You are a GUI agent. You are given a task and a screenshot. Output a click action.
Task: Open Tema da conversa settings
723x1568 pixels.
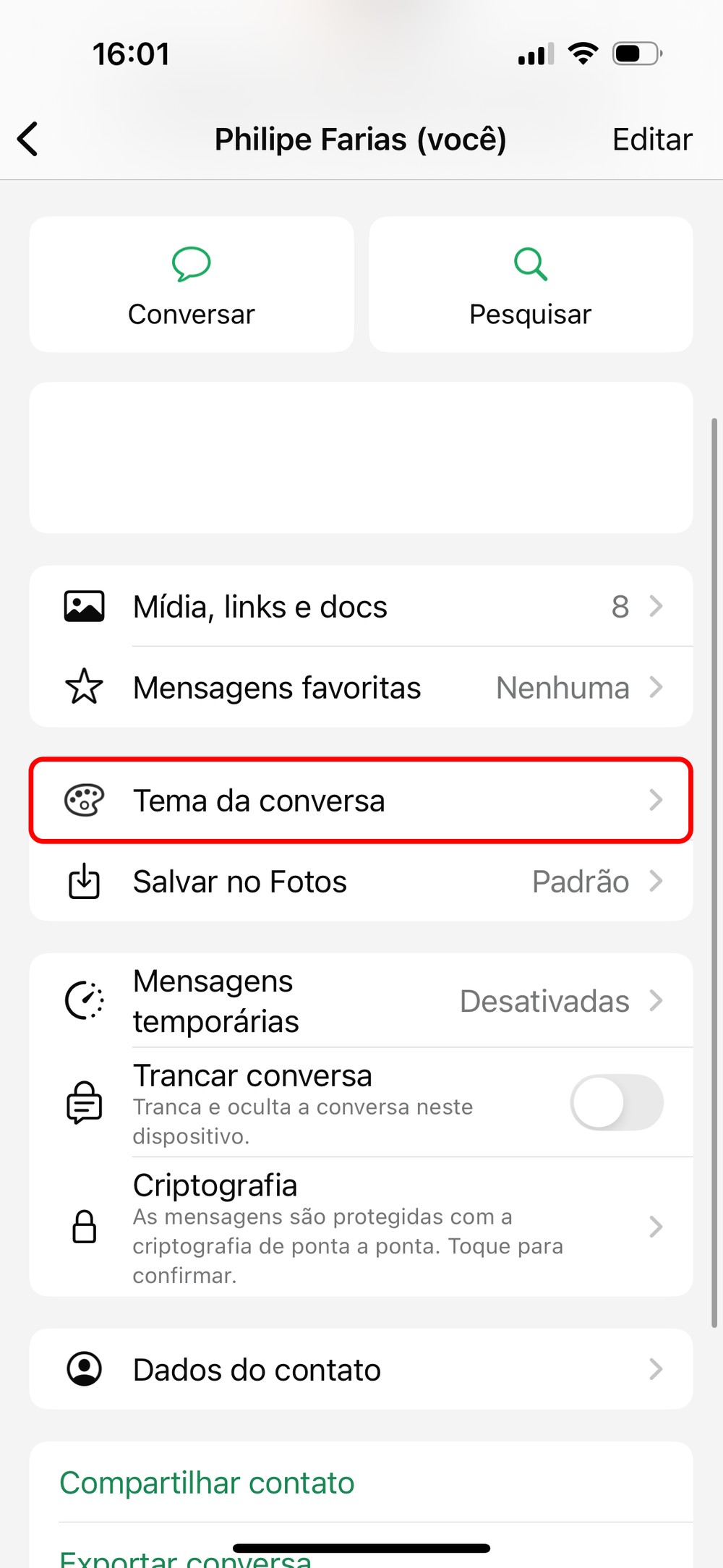click(x=361, y=801)
